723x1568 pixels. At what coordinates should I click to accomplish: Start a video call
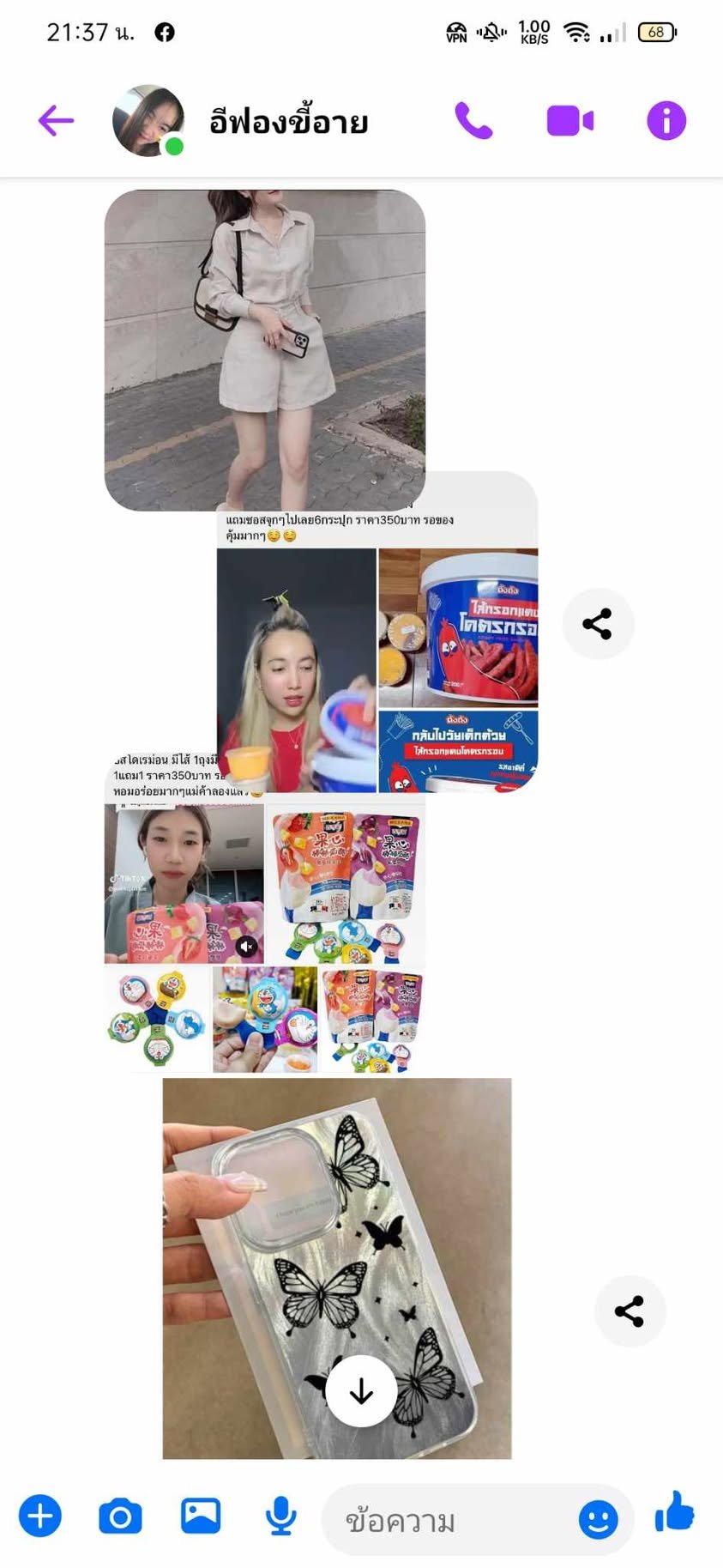pos(570,121)
